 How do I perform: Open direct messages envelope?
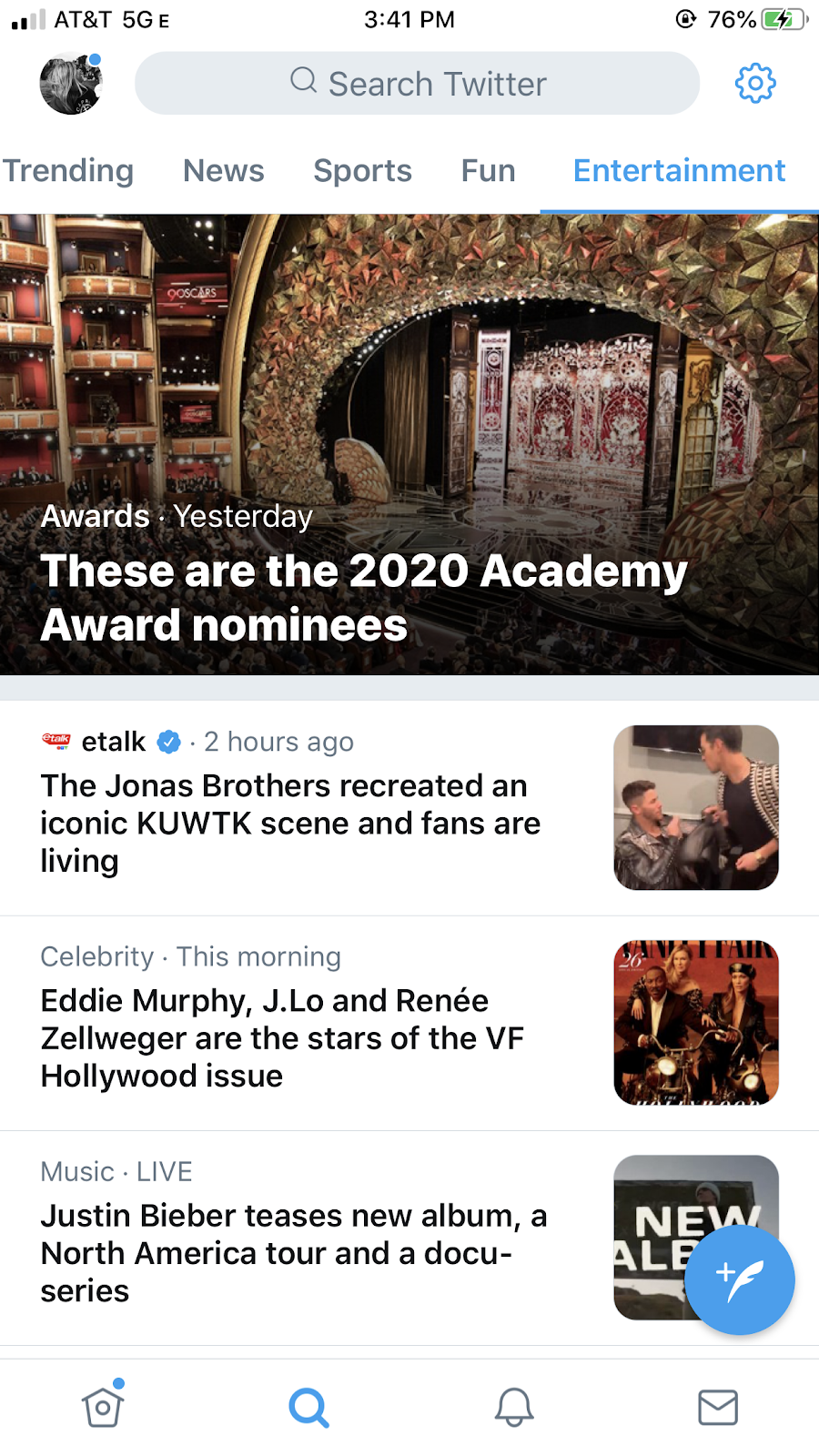(x=718, y=1407)
